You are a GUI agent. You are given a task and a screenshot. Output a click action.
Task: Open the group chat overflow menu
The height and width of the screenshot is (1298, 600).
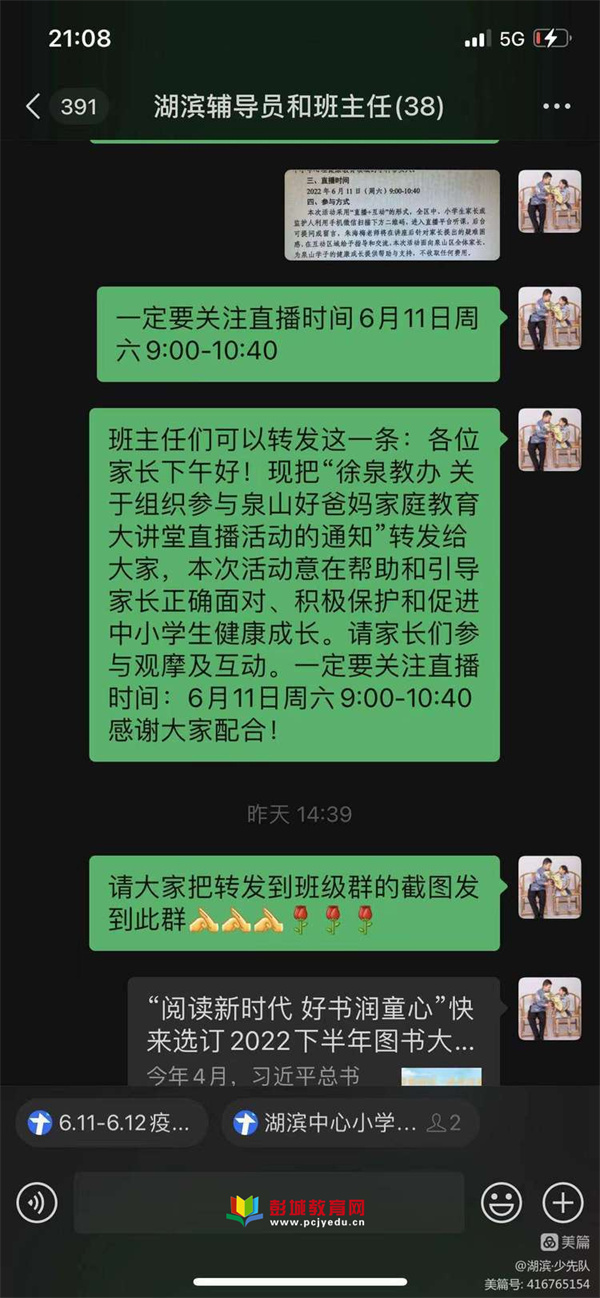[556, 107]
